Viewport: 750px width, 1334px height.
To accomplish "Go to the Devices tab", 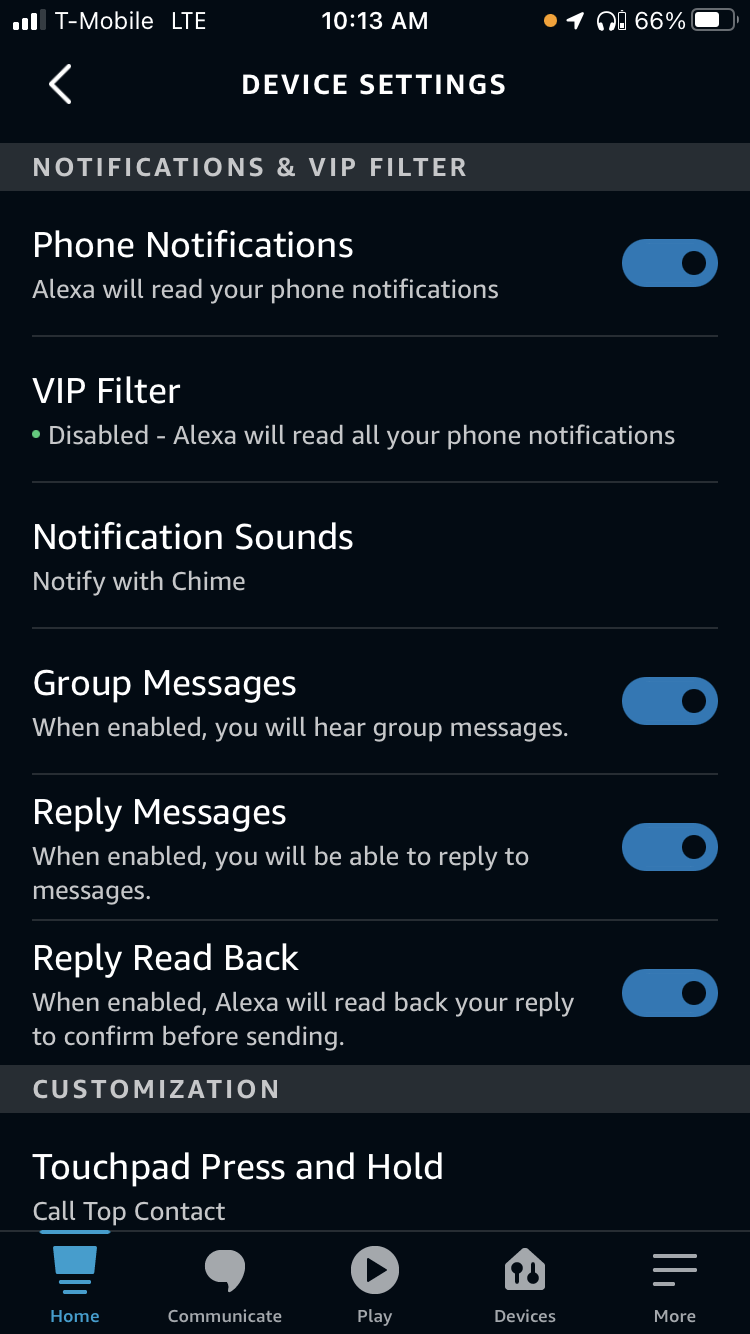I will [525, 1285].
